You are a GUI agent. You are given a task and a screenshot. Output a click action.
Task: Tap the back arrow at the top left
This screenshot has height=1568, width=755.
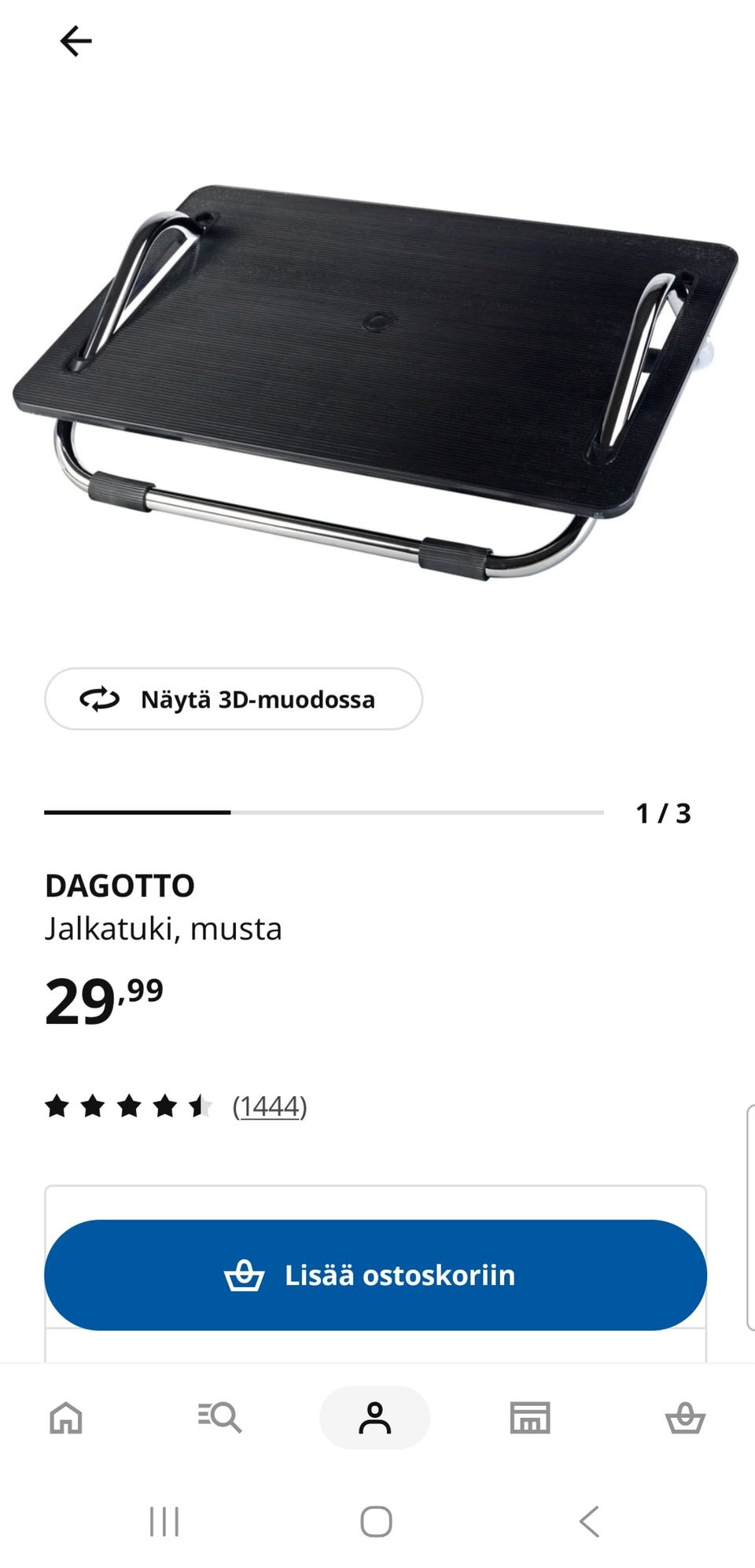(x=74, y=42)
